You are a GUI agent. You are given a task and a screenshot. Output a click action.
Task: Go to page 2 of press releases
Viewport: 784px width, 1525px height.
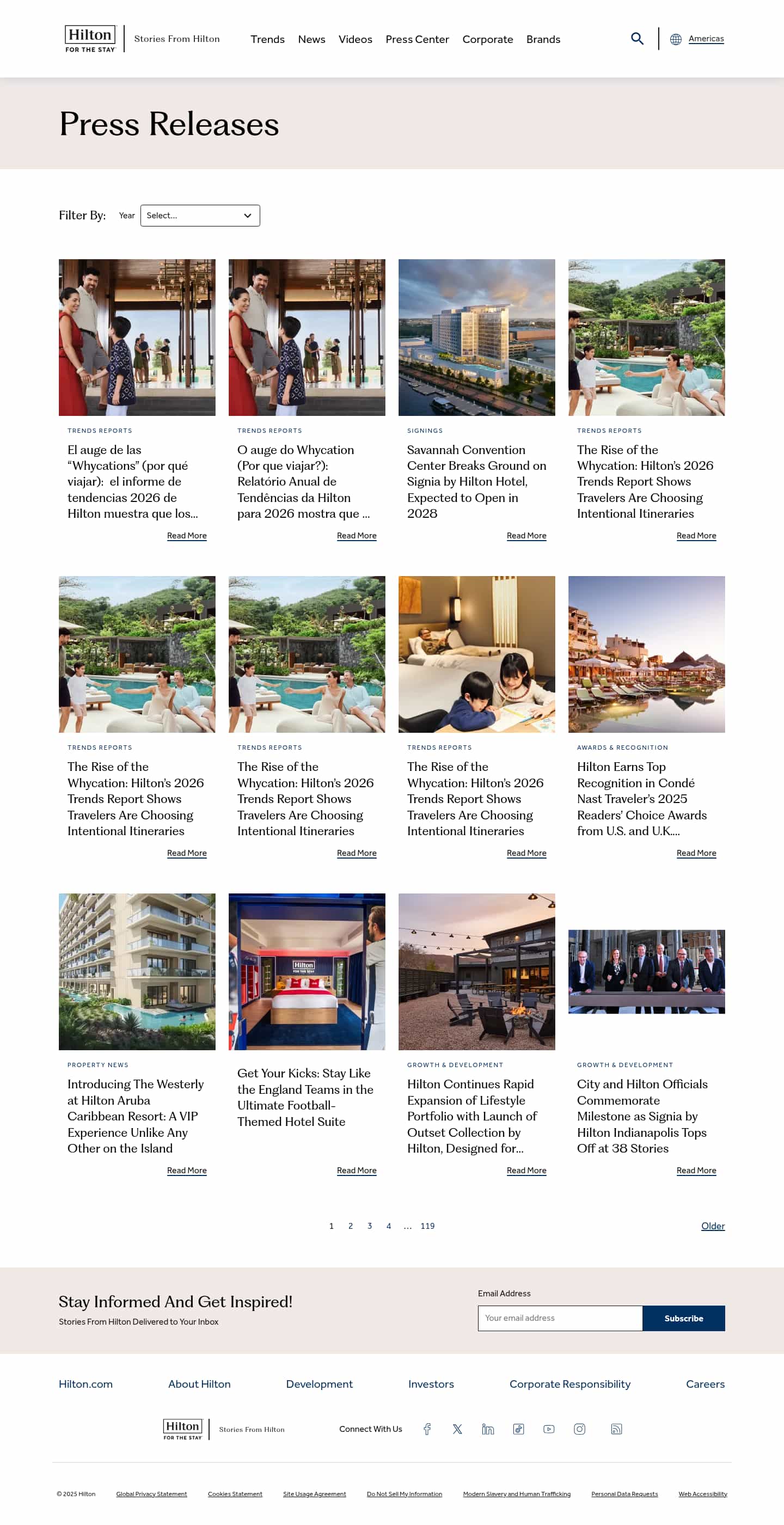click(351, 1226)
